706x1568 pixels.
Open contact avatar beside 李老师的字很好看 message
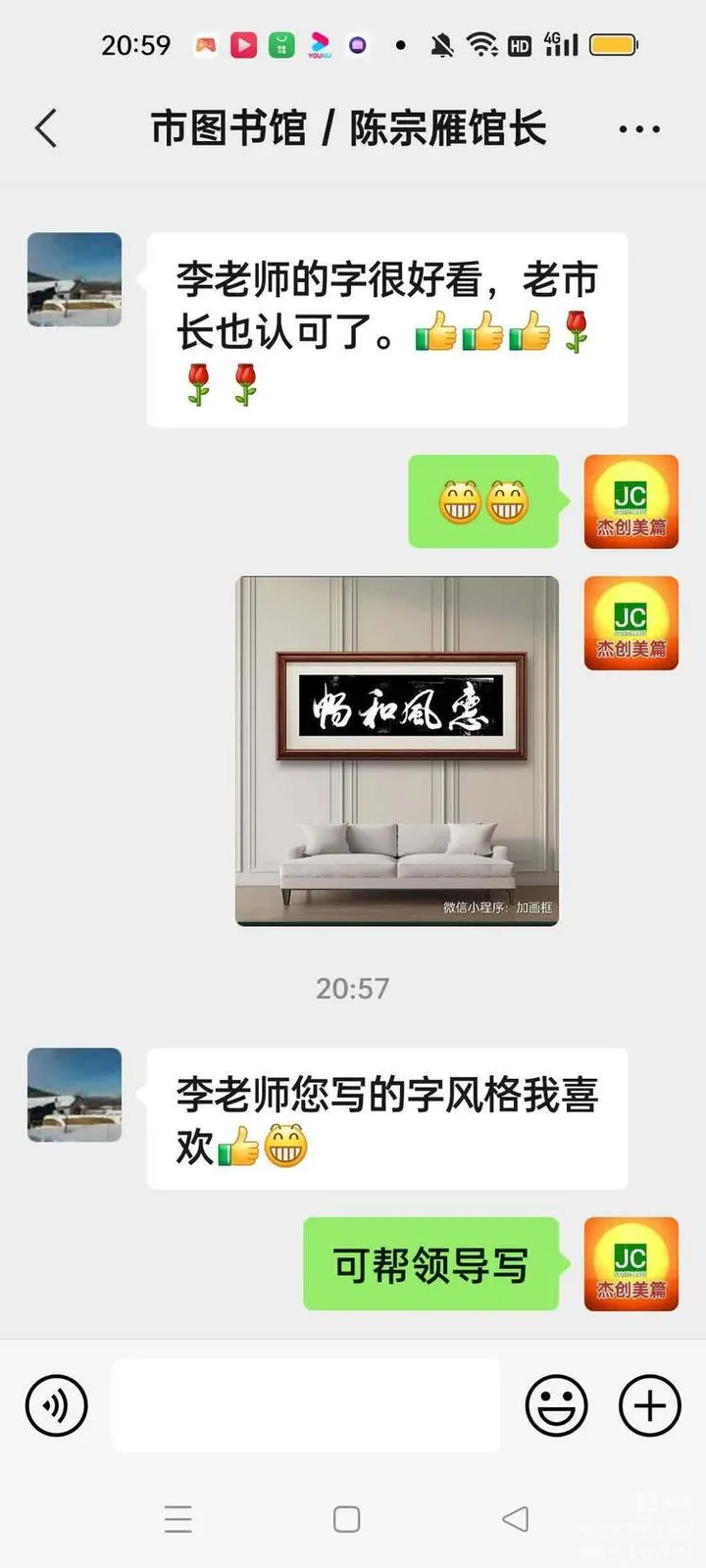[x=75, y=279]
